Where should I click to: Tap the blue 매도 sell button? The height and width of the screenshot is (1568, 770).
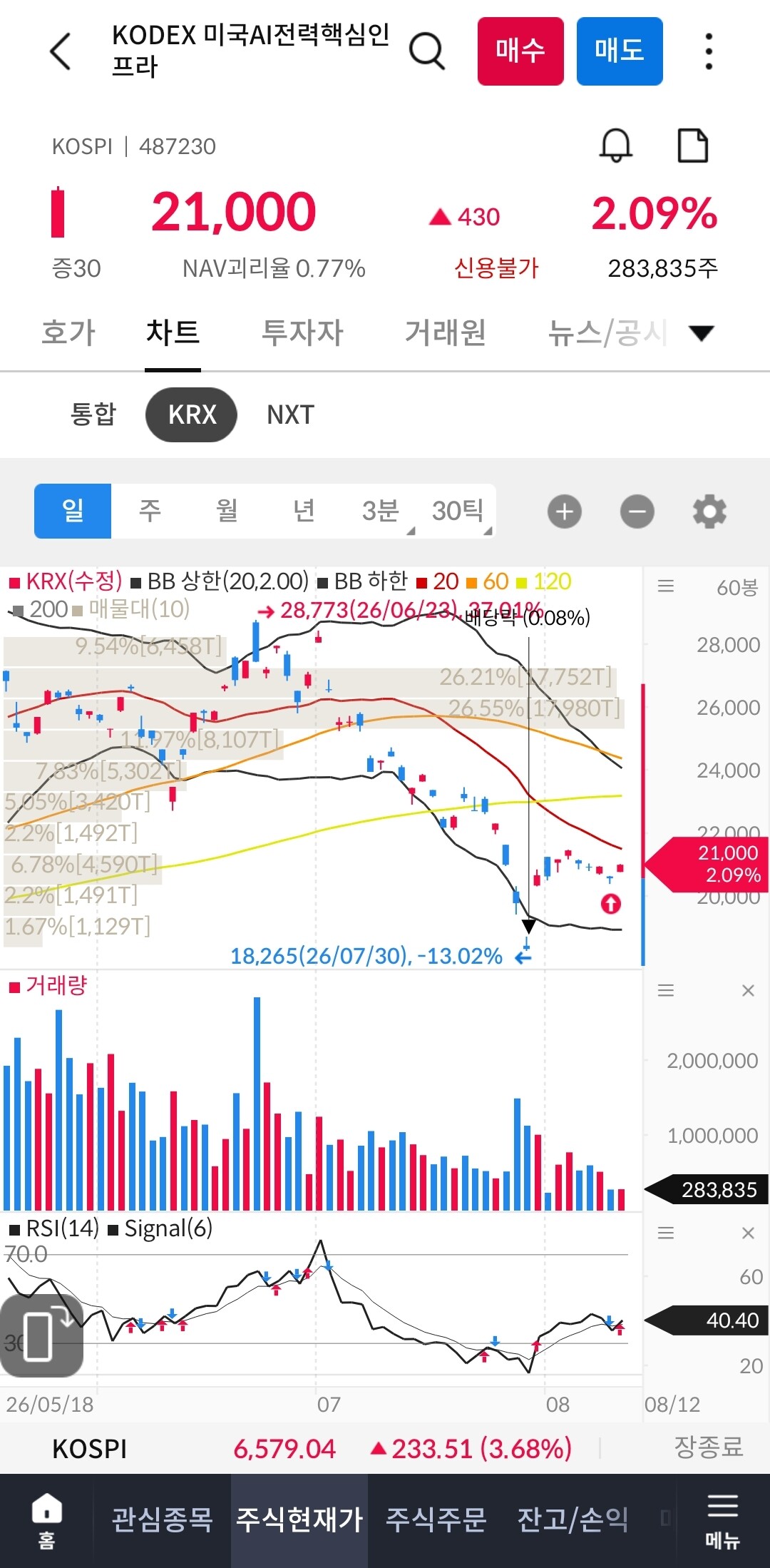coord(620,51)
